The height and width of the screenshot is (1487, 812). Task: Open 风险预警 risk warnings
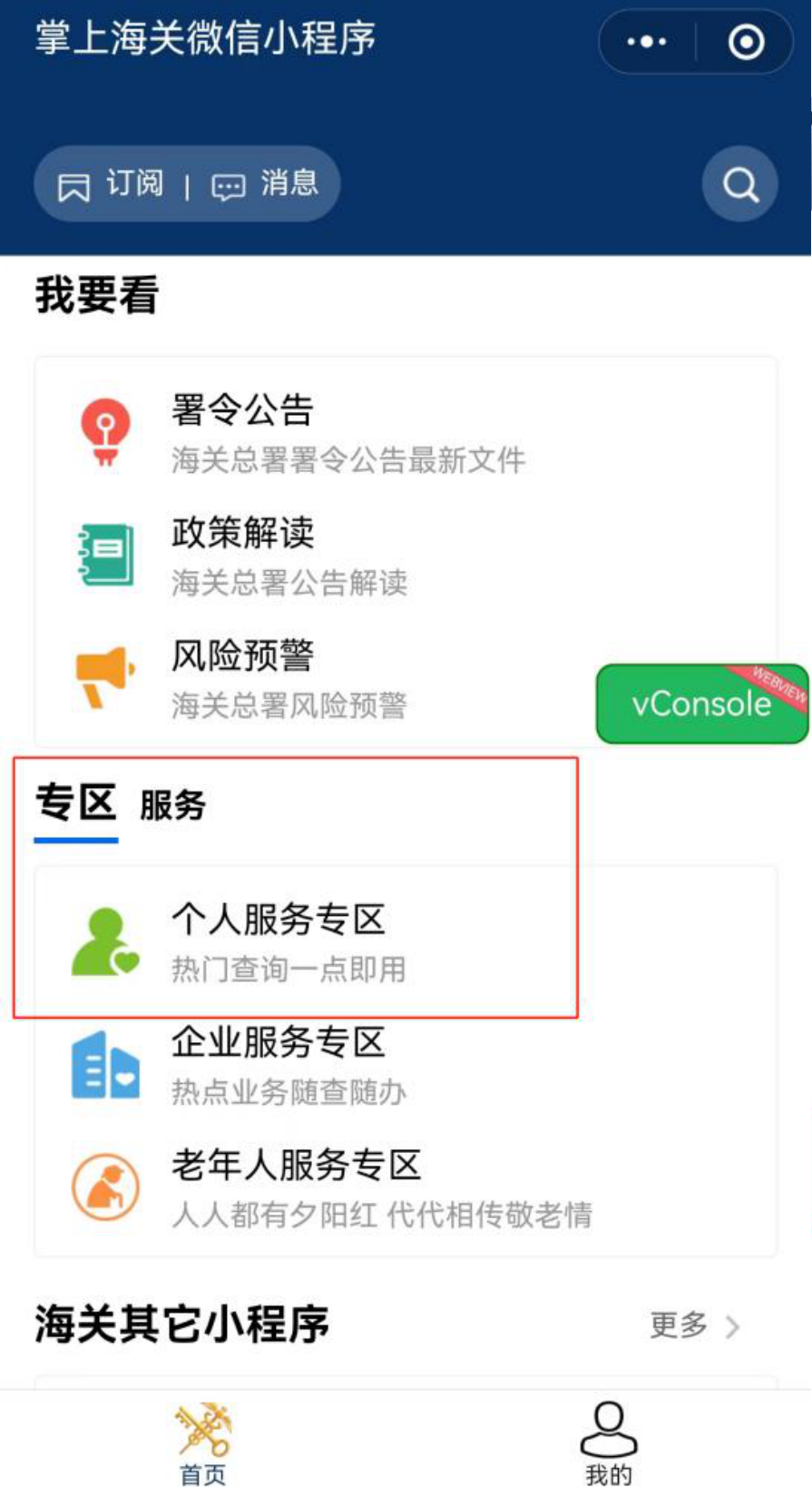[x=243, y=655]
